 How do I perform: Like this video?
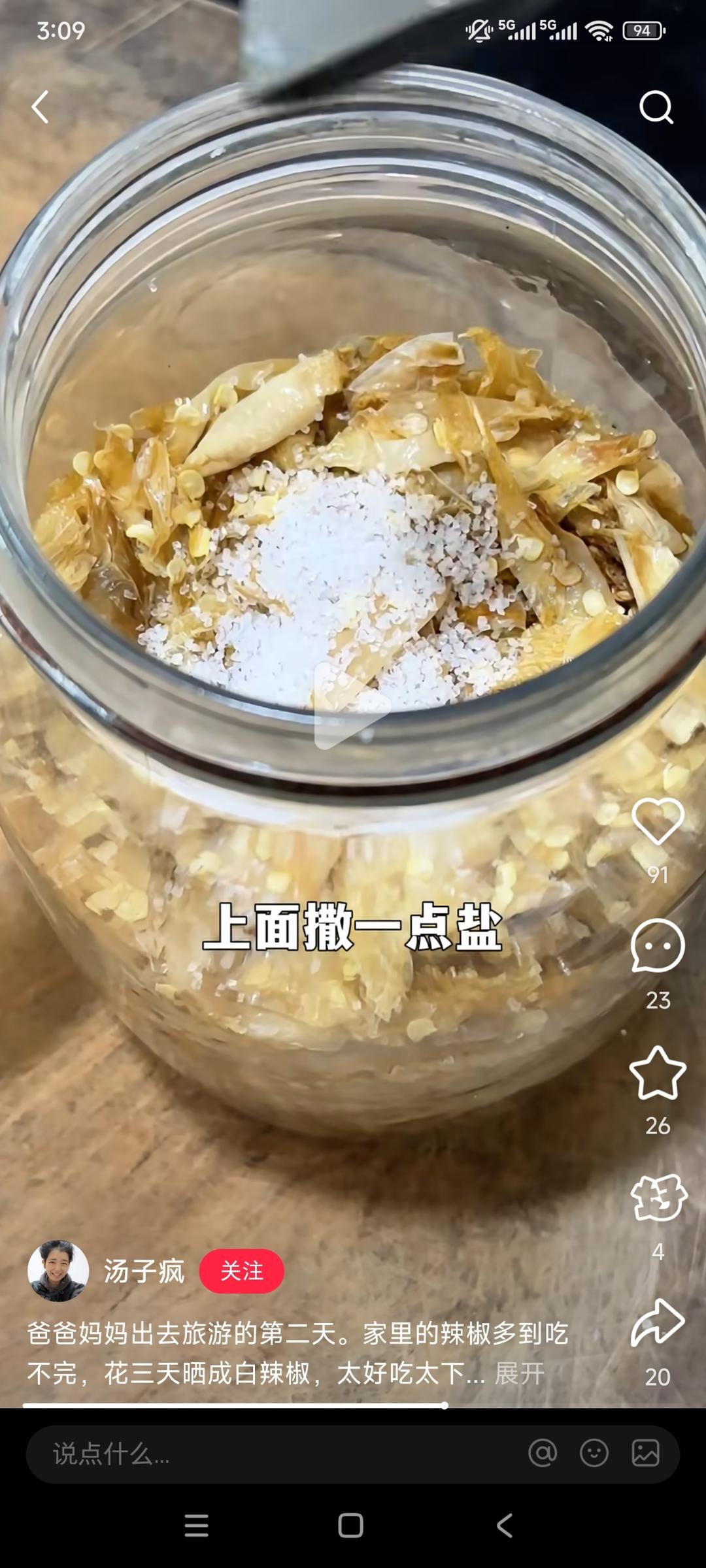tap(658, 822)
